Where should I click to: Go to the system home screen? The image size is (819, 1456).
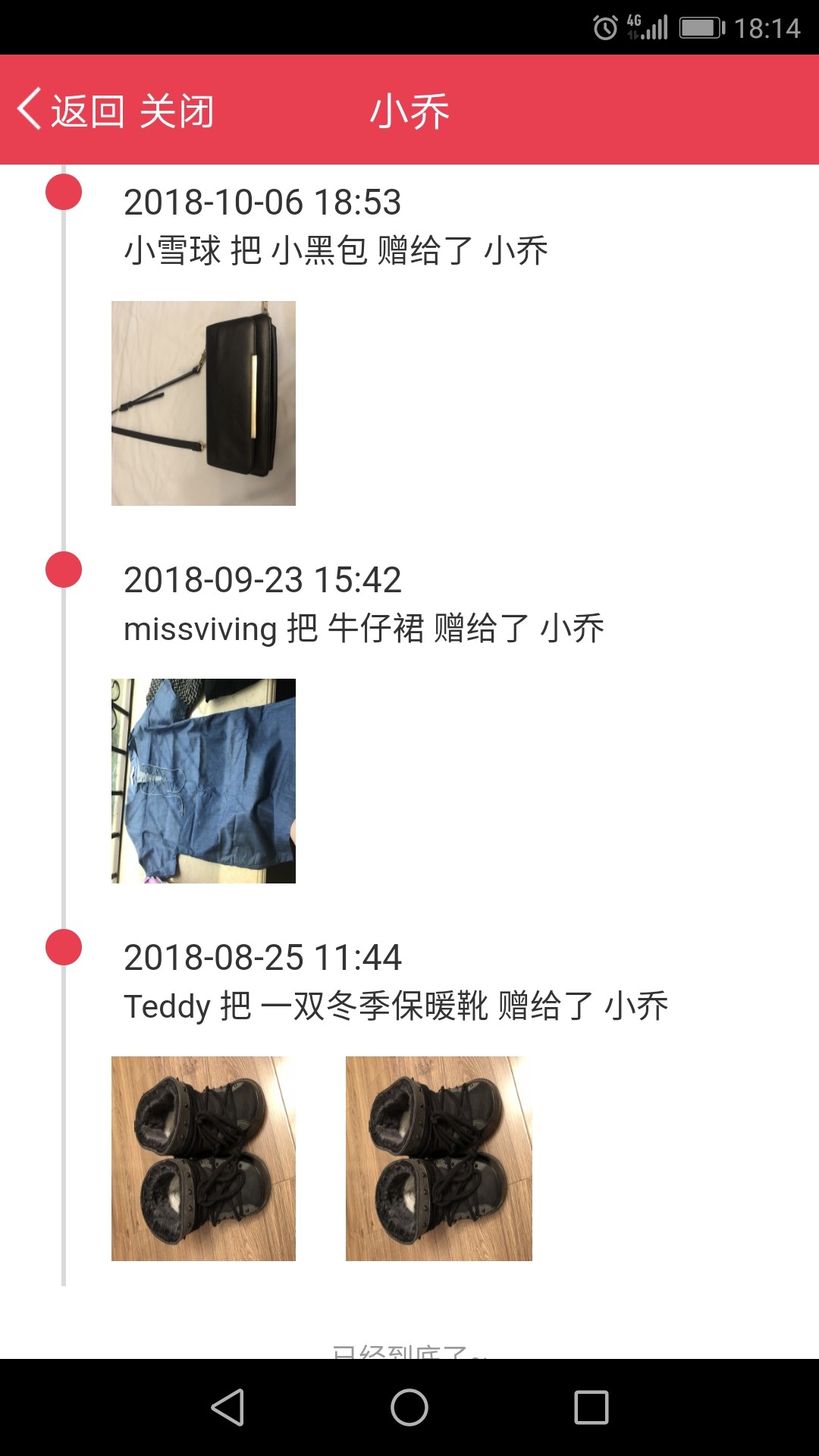(409, 1407)
